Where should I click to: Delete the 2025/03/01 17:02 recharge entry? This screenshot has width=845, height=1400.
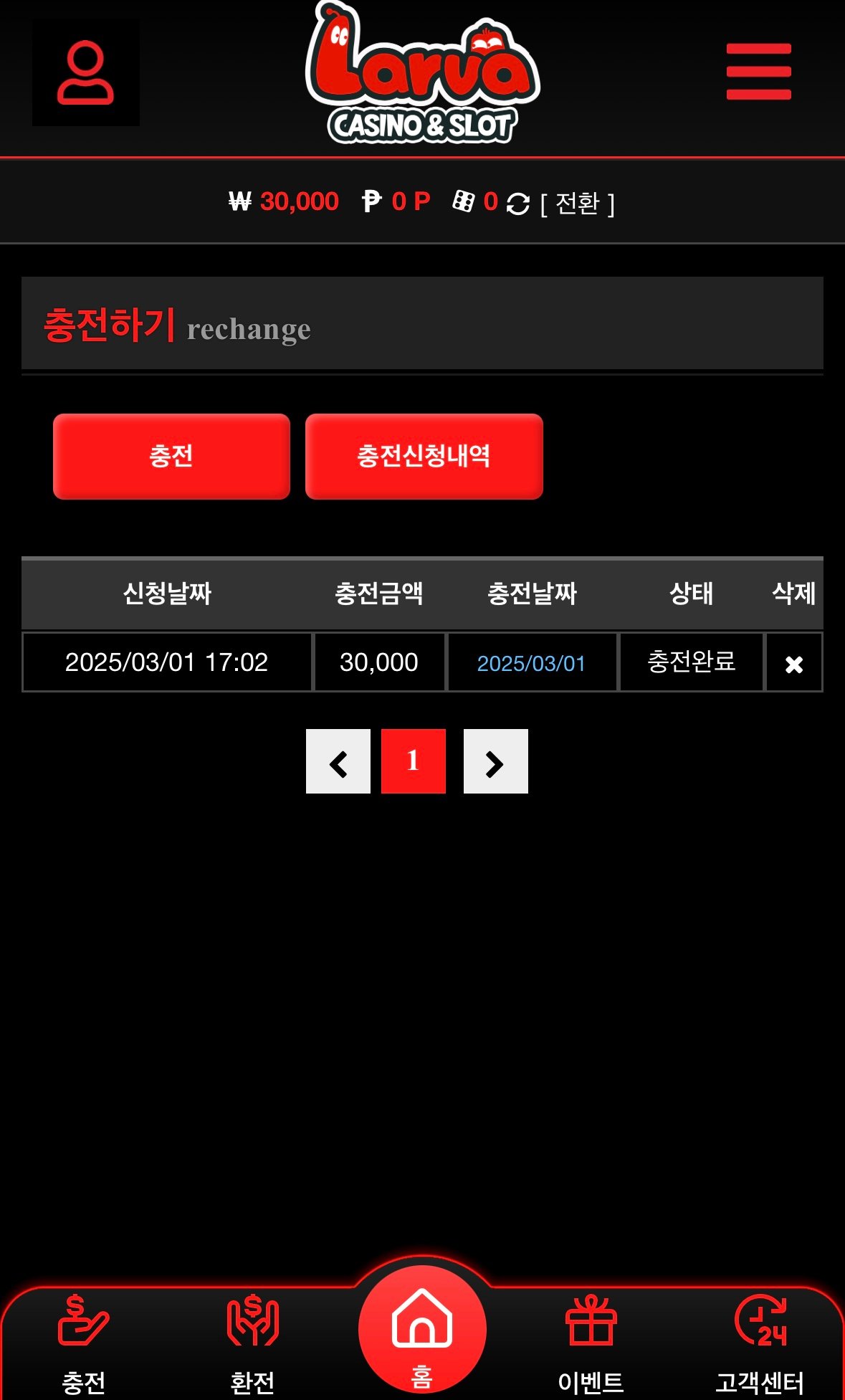click(793, 664)
